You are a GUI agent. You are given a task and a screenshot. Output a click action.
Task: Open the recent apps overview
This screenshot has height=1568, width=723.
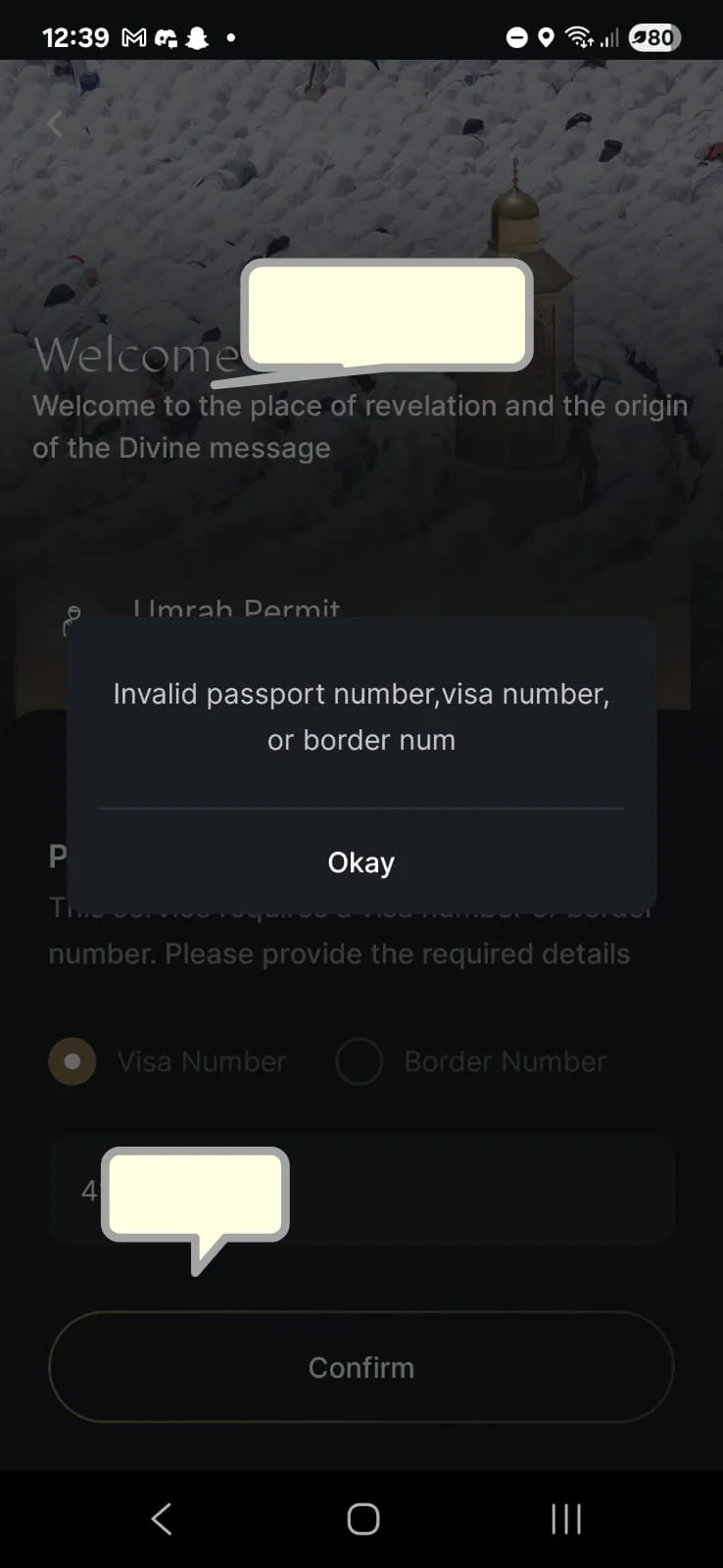[x=566, y=1519]
